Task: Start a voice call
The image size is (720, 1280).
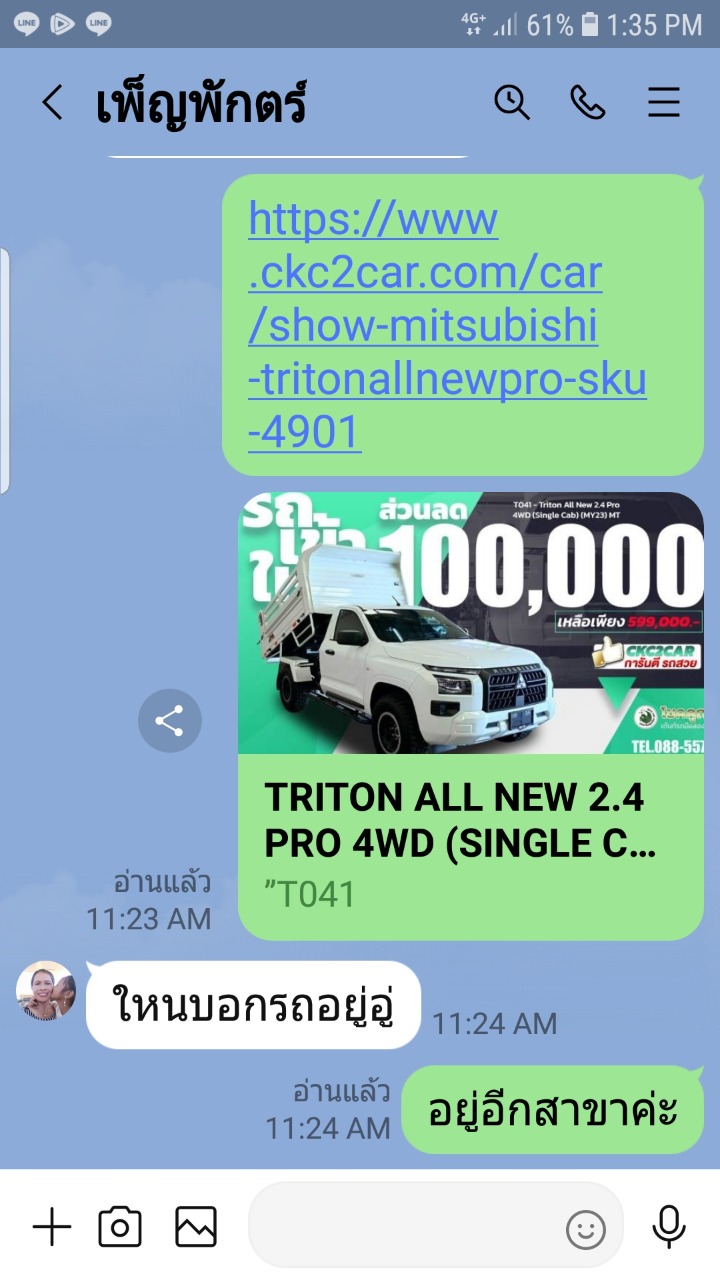Action: [588, 102]
